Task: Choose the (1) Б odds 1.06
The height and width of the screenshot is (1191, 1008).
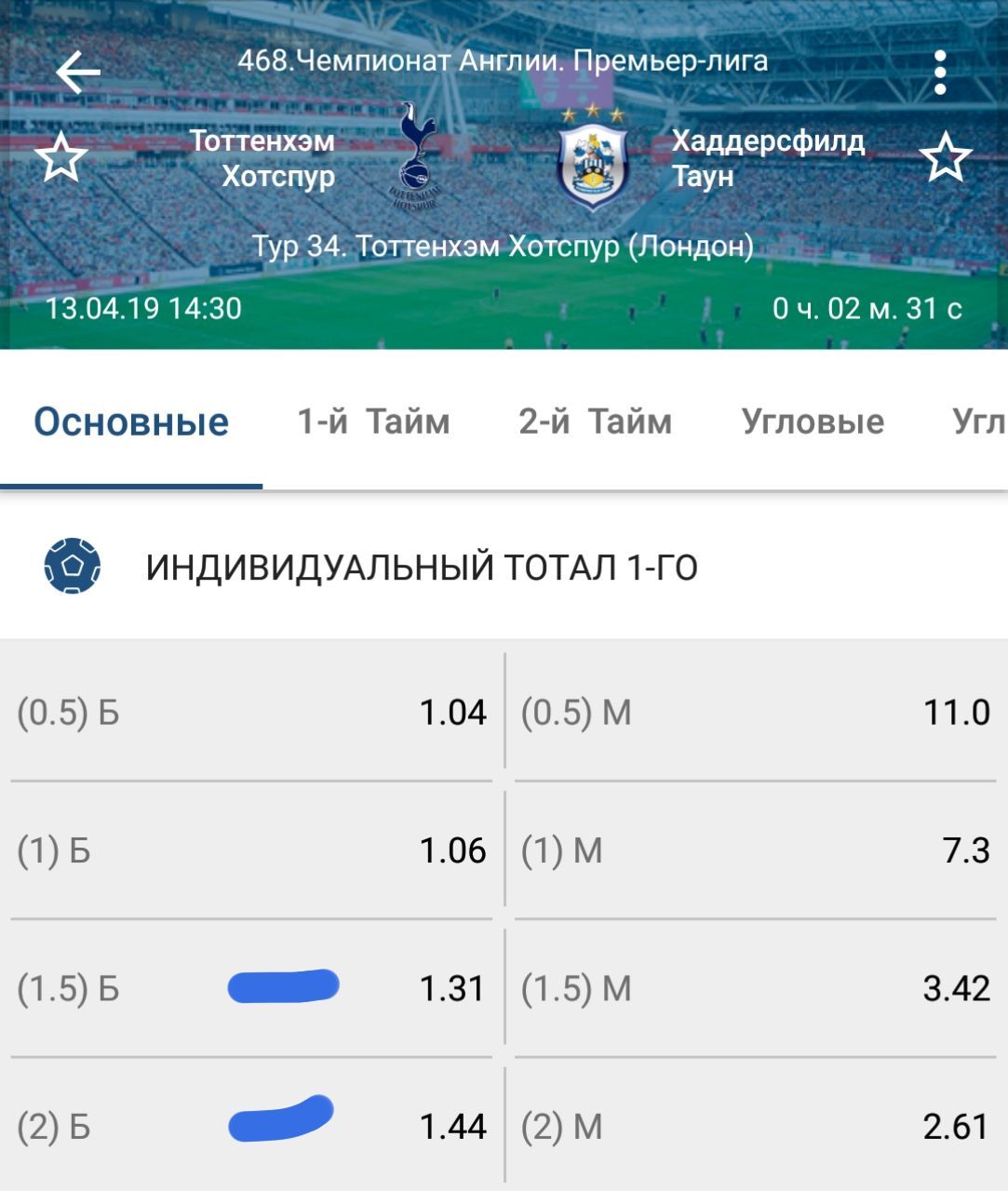Action: point(251,850)
